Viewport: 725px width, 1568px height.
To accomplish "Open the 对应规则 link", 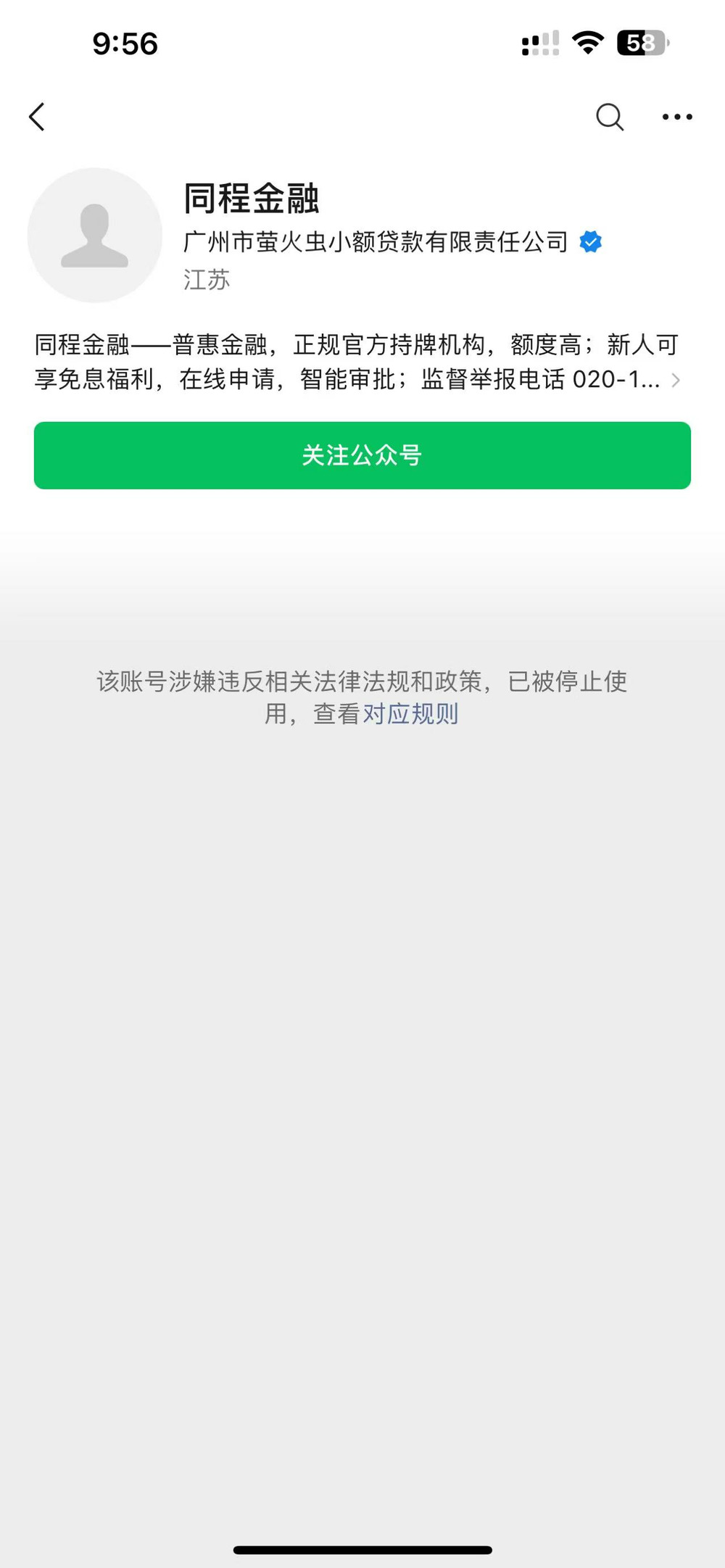I will coord(410,714).
